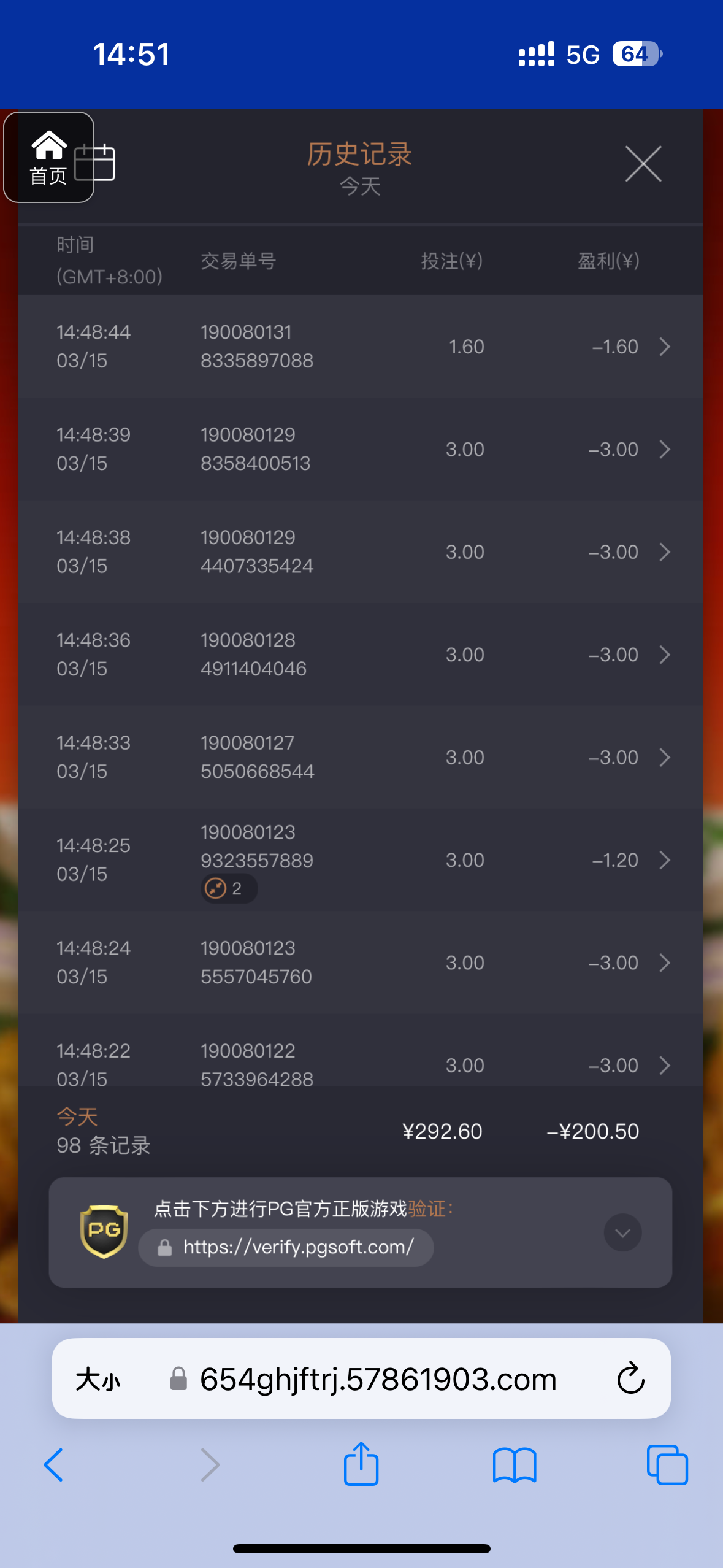Open the 14:48:39 transaction record
The image size is (723, 1568).
(361, 449)
